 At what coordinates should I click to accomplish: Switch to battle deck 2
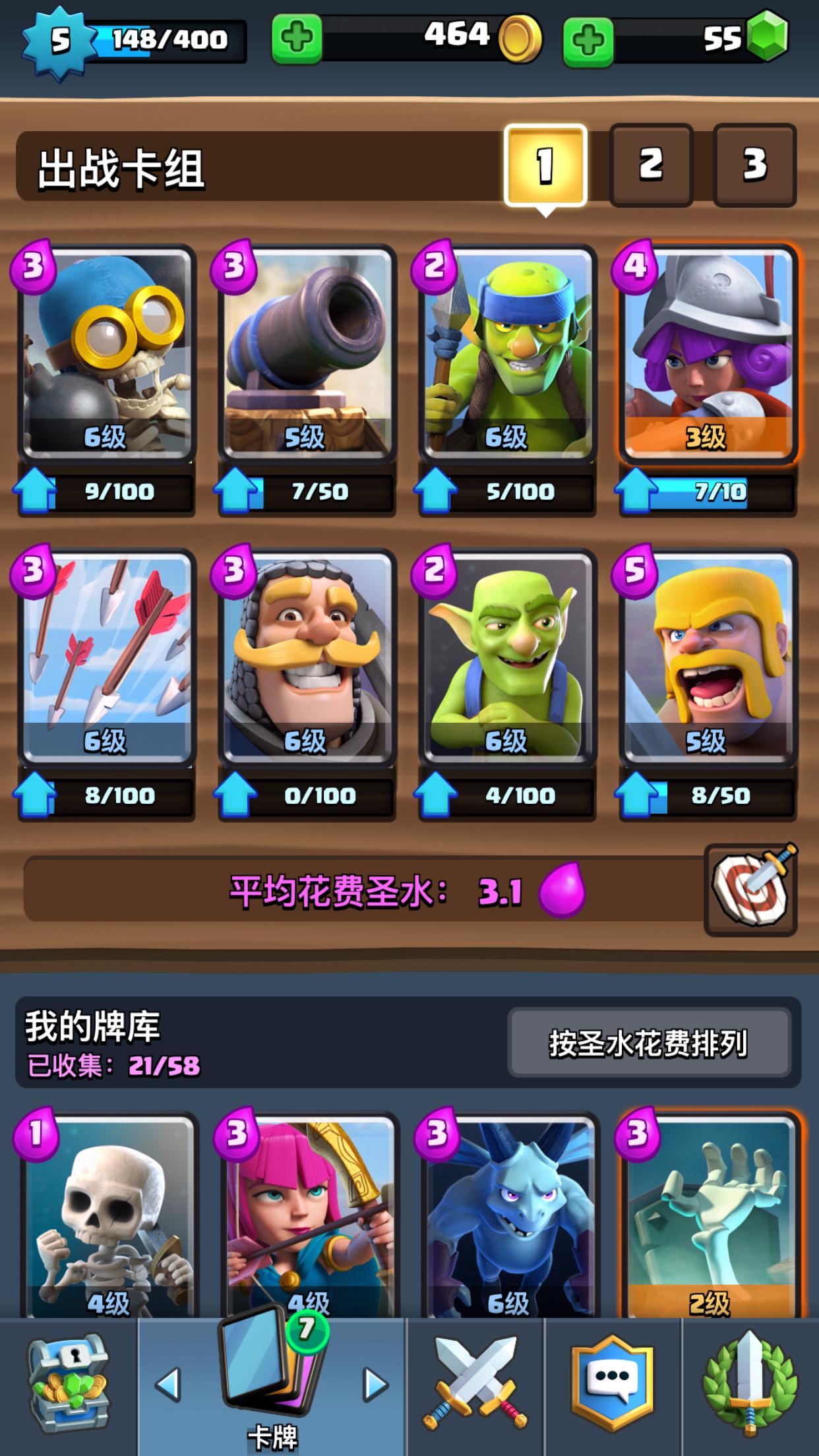651,165
